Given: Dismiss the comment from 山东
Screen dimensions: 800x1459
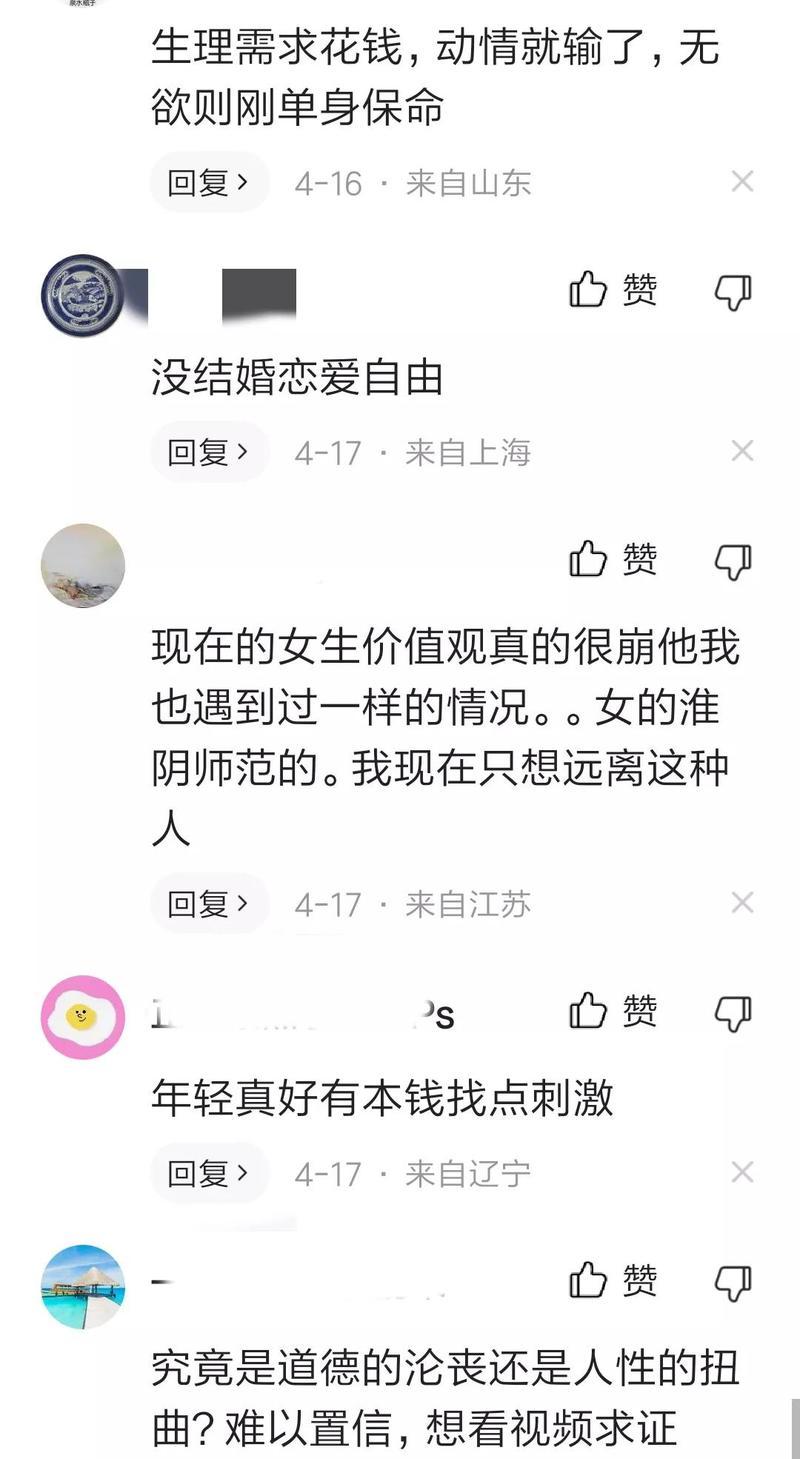Looking at the screenshot, I should [x=742, y=182].
